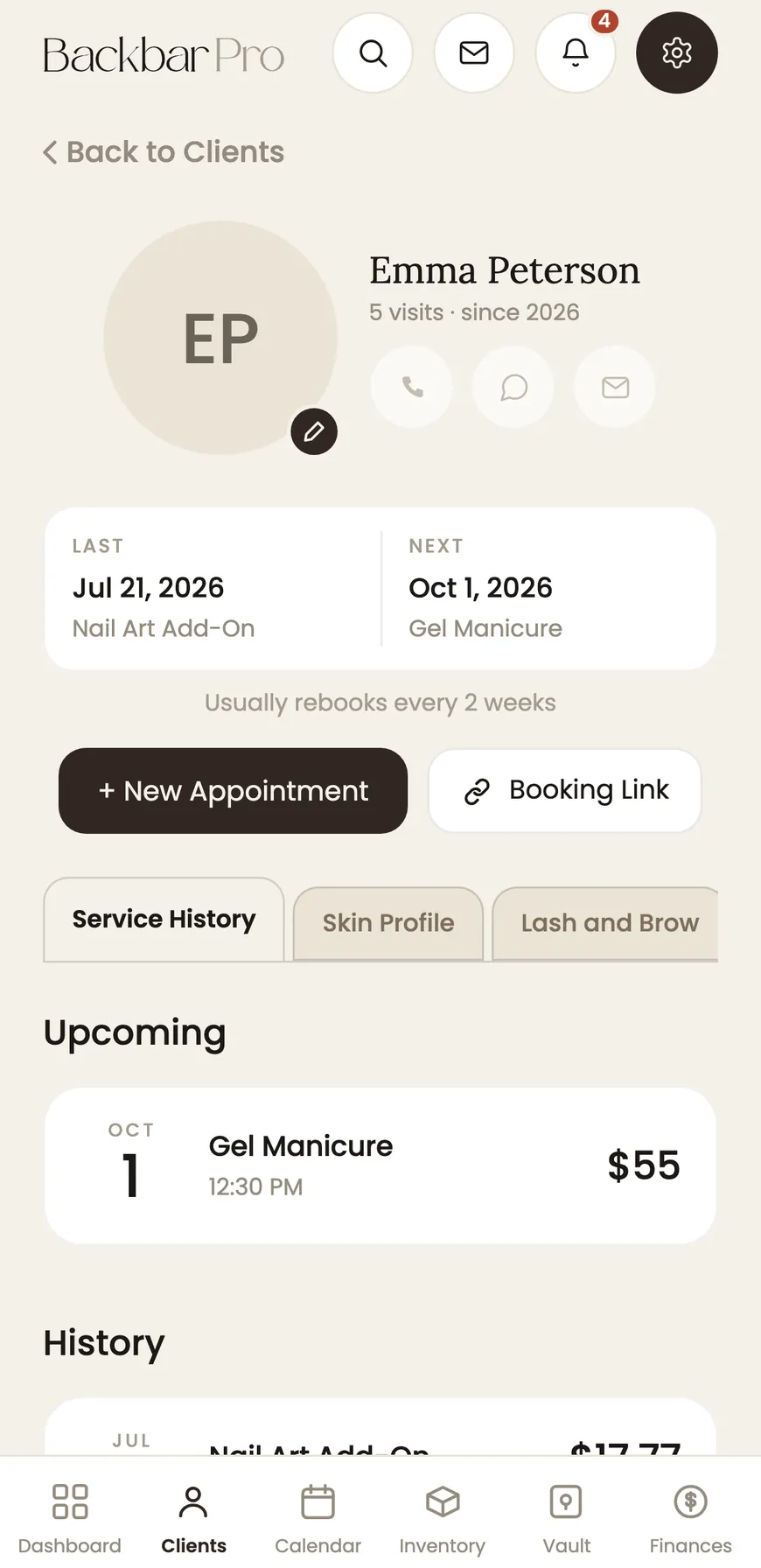Open the messages envelope in the header
This screenshot has width=761, height=1568.
pyautogui.click(x=474, y=52)
